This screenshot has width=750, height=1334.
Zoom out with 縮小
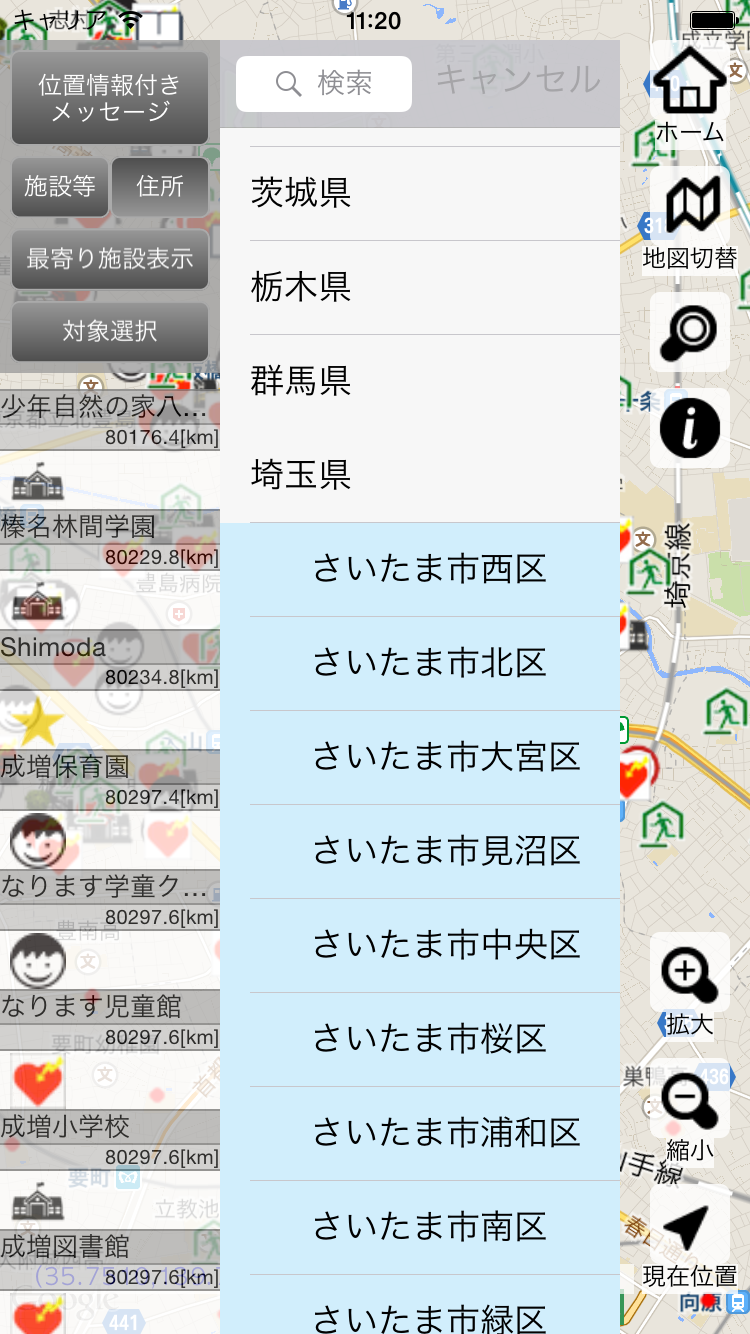tap(690, 1112)
